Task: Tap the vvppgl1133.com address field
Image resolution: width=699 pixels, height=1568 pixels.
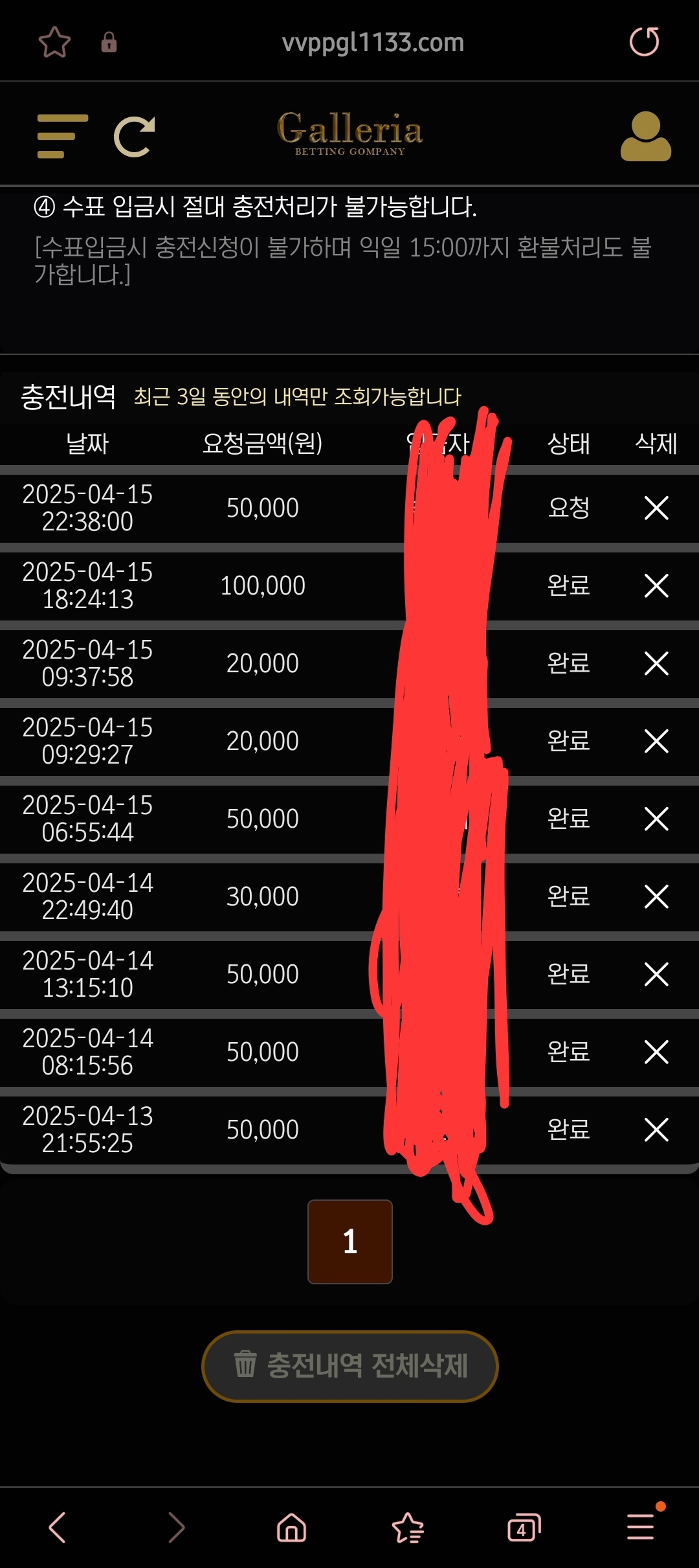Action: click(x=373, y=43)
